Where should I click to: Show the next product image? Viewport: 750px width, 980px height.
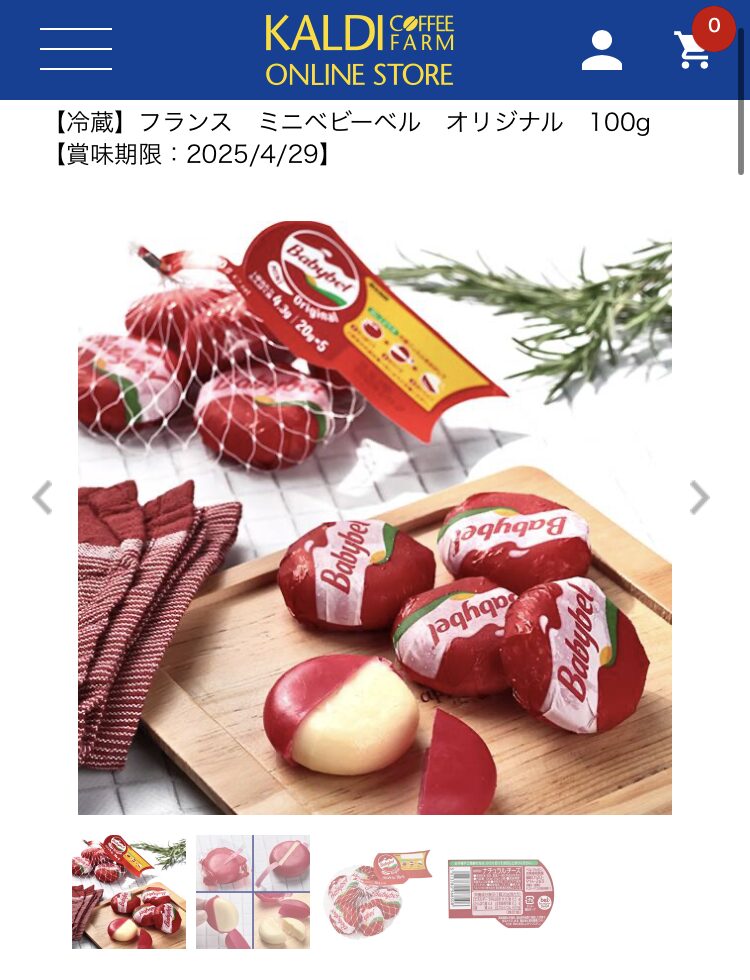699,497
